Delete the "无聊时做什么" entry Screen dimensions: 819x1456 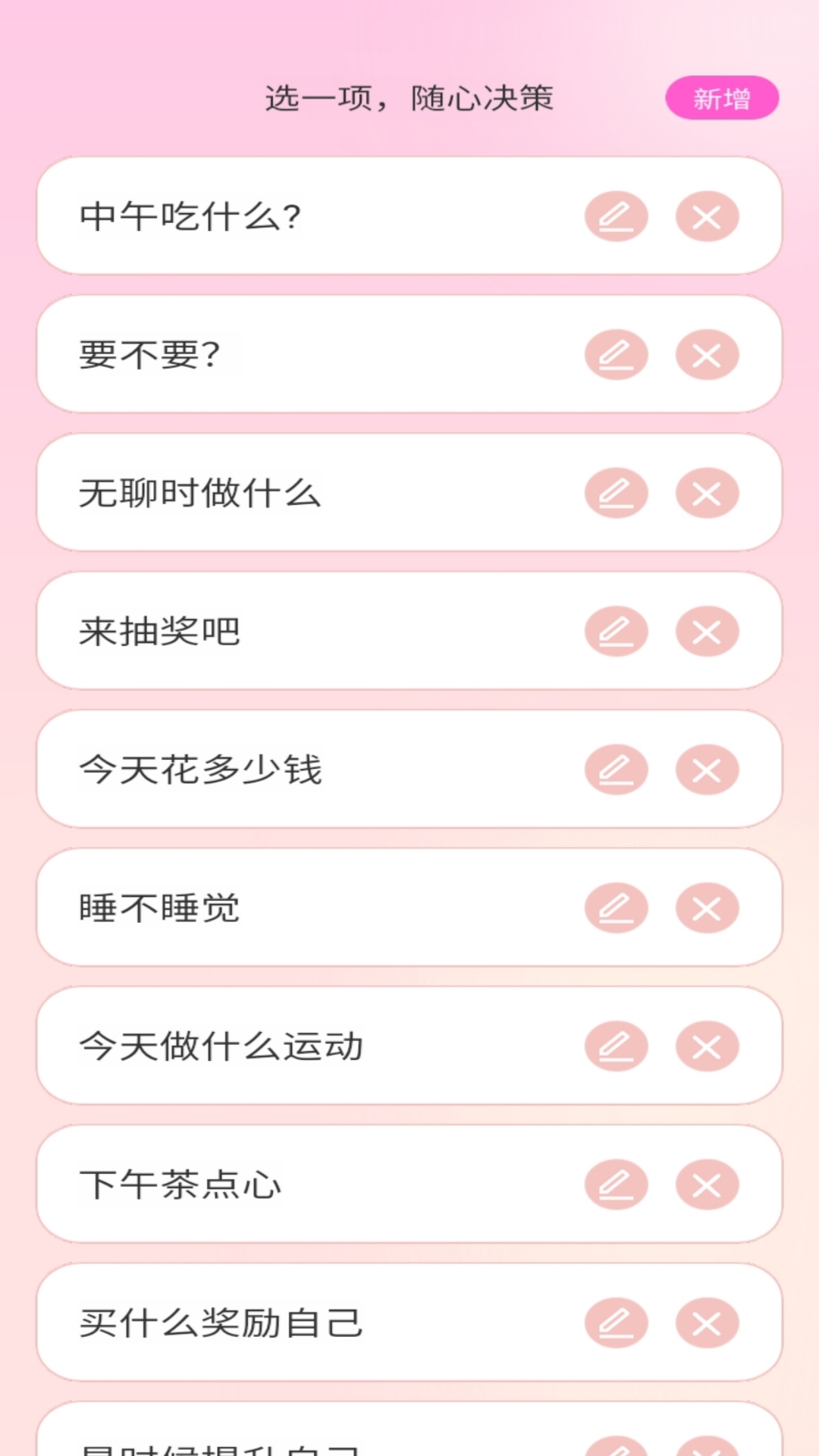[x=708, y=492]
